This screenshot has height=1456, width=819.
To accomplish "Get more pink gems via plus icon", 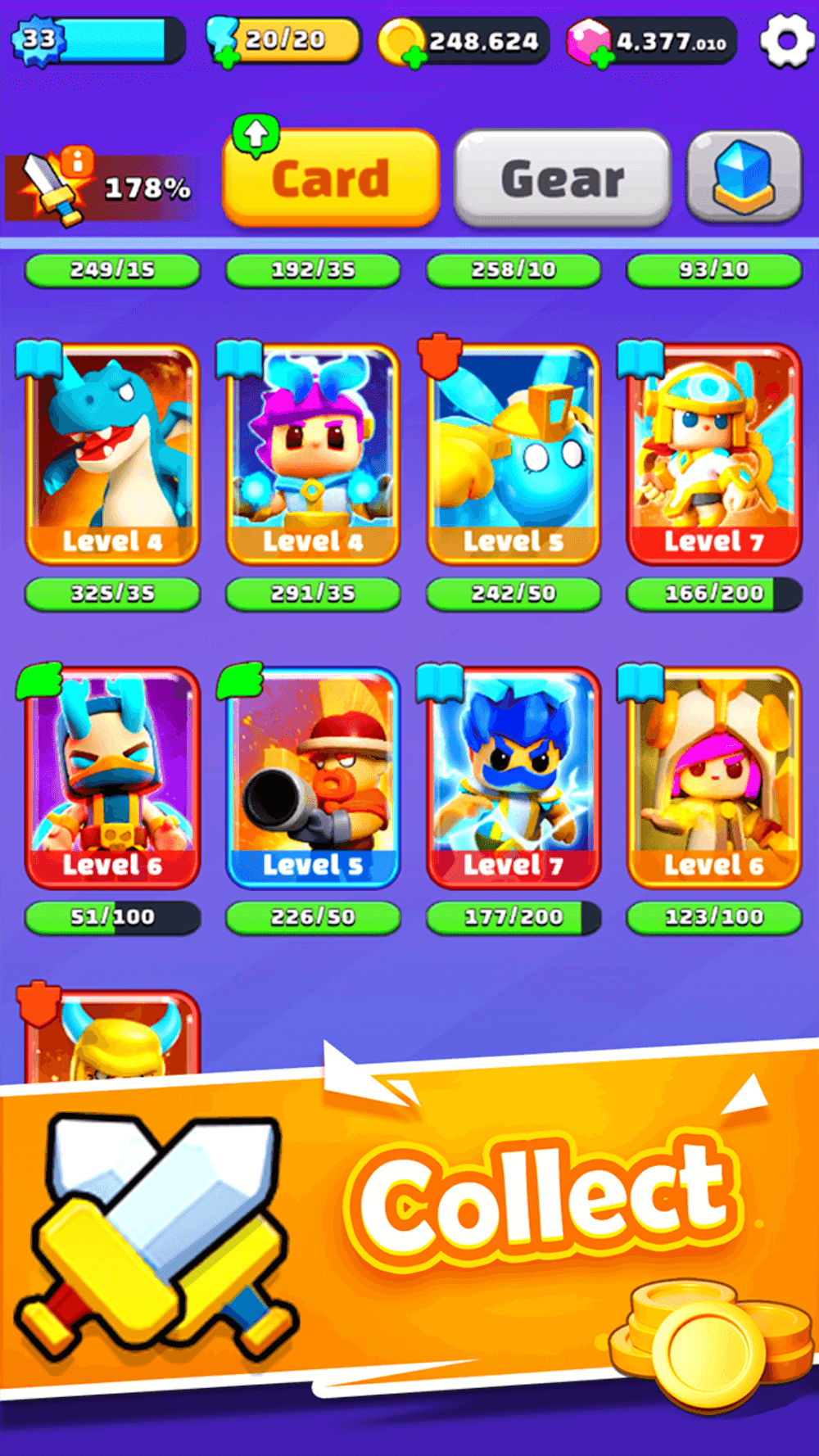I will click(603, 57).
